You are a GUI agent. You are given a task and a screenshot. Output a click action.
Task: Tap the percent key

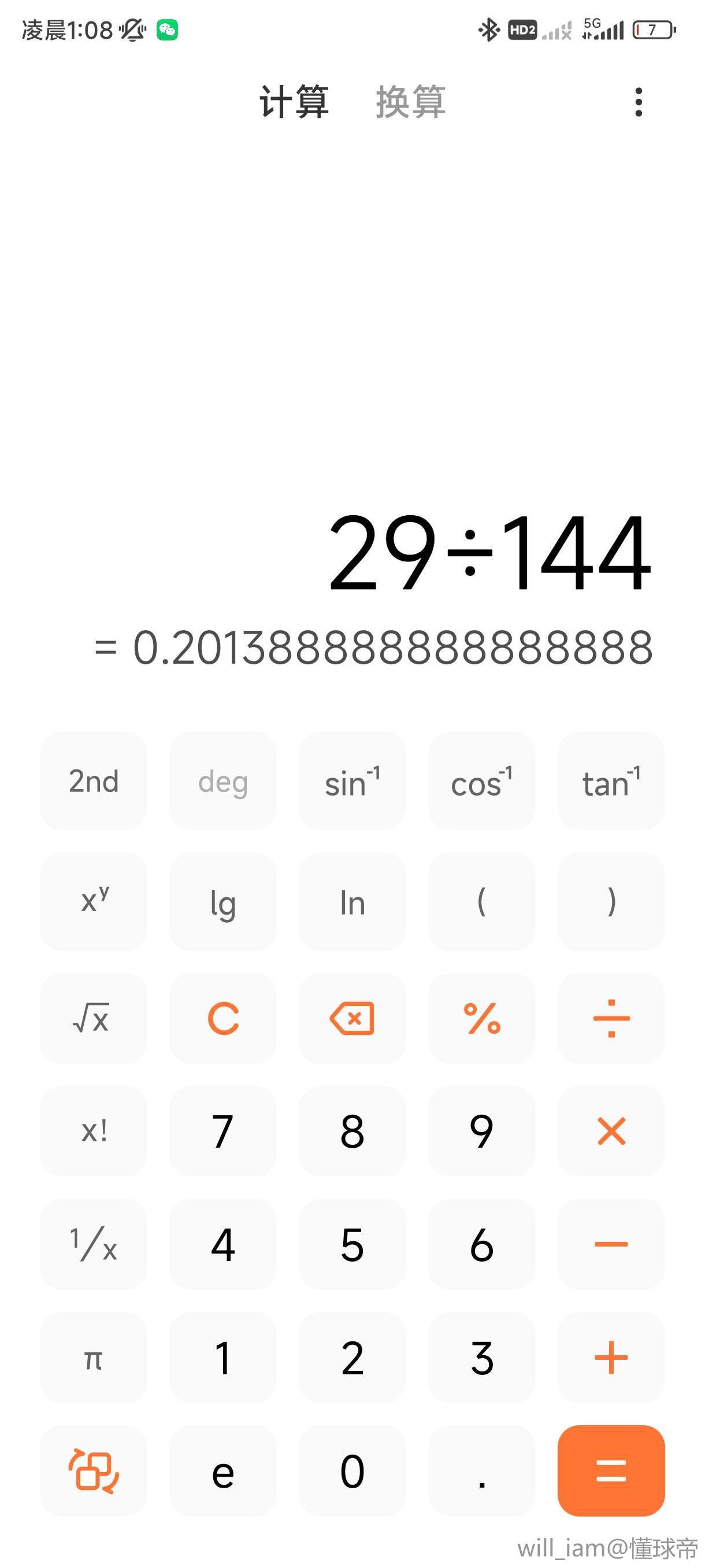(482, 1018)
